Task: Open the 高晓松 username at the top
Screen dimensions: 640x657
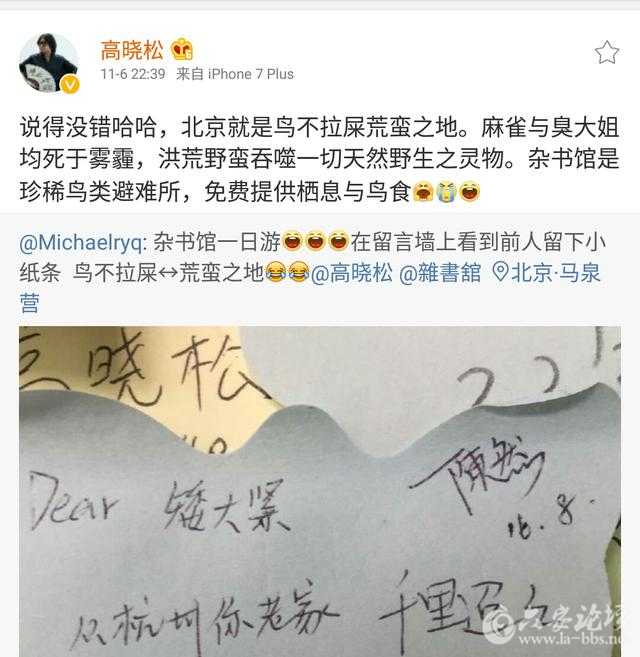Action: pos(131,49)
